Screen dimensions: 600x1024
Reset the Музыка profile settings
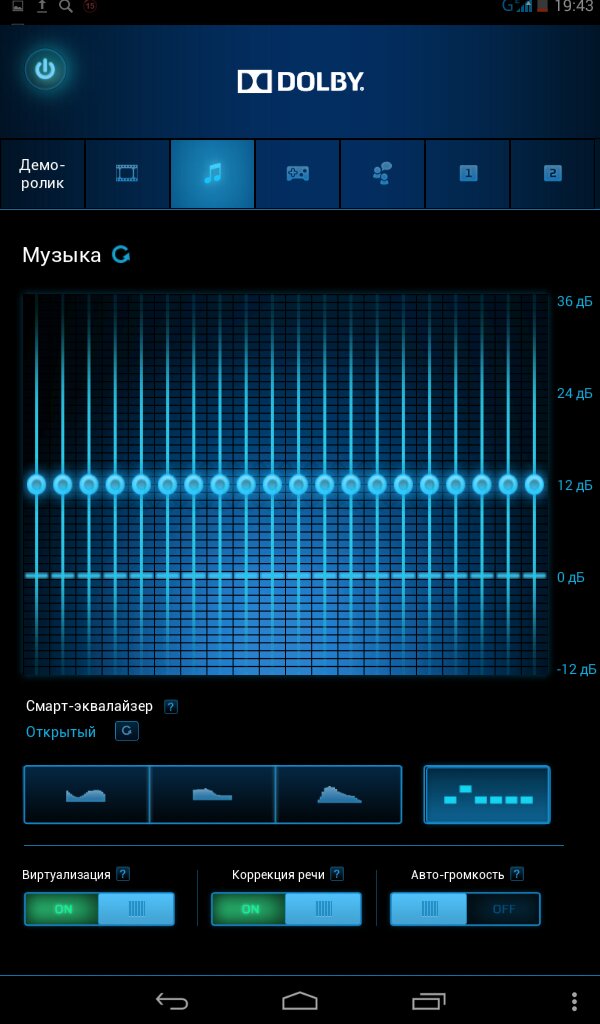121,255
